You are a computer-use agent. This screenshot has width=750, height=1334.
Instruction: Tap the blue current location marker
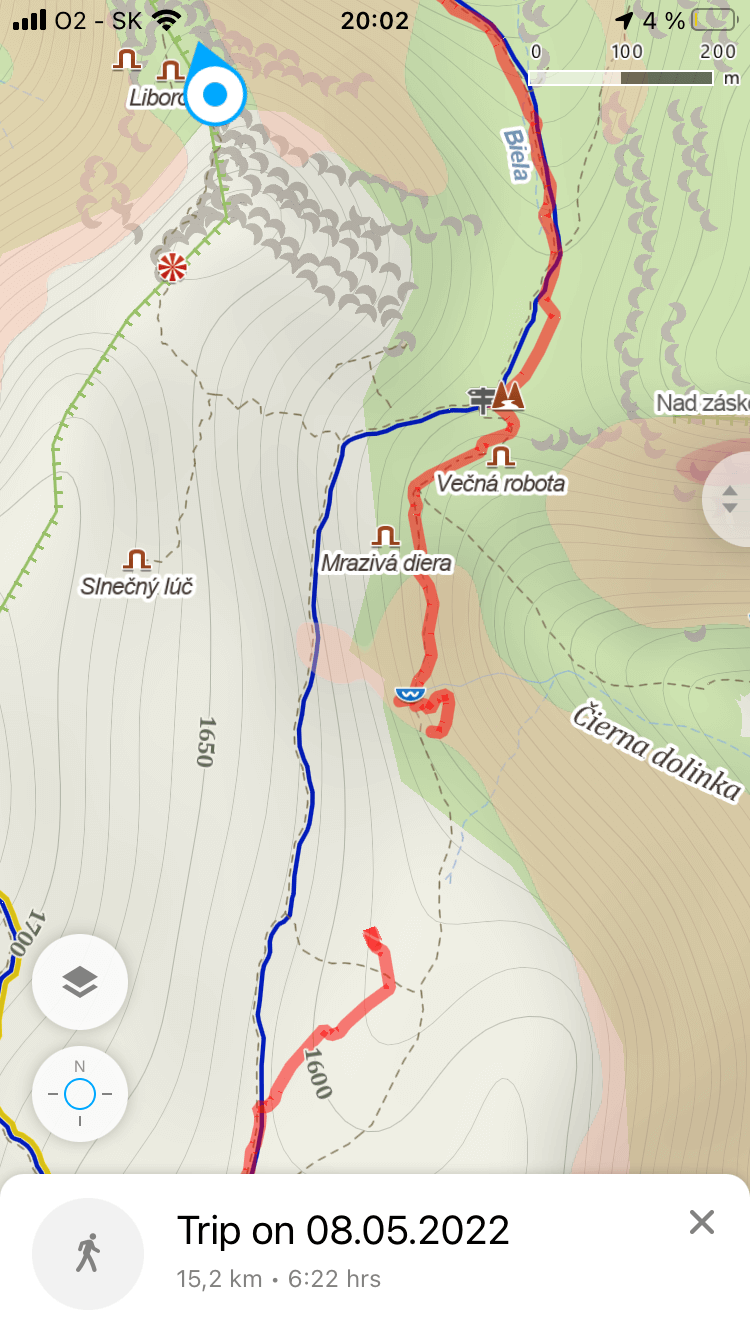[x=215, y=94]
